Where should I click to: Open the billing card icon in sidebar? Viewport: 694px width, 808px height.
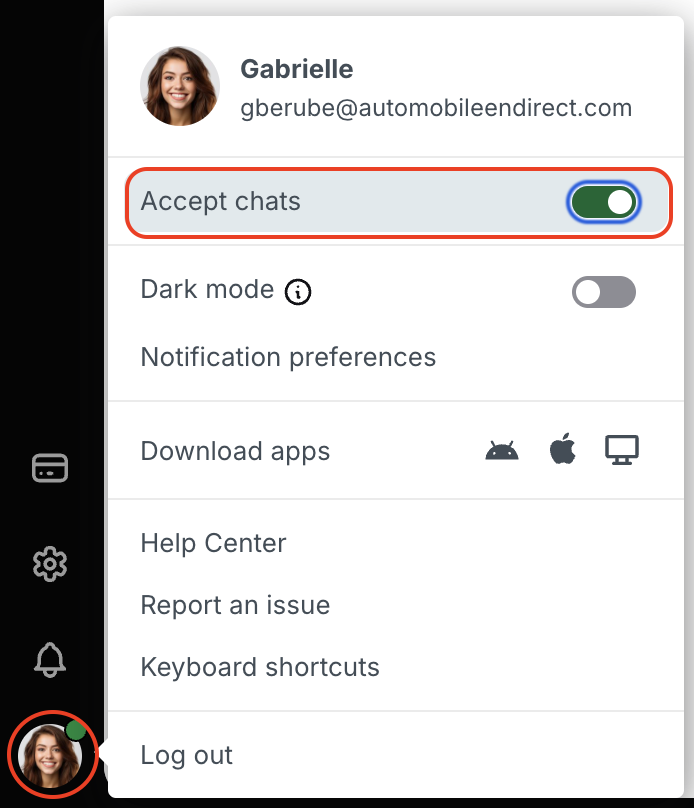pos(50,468)
